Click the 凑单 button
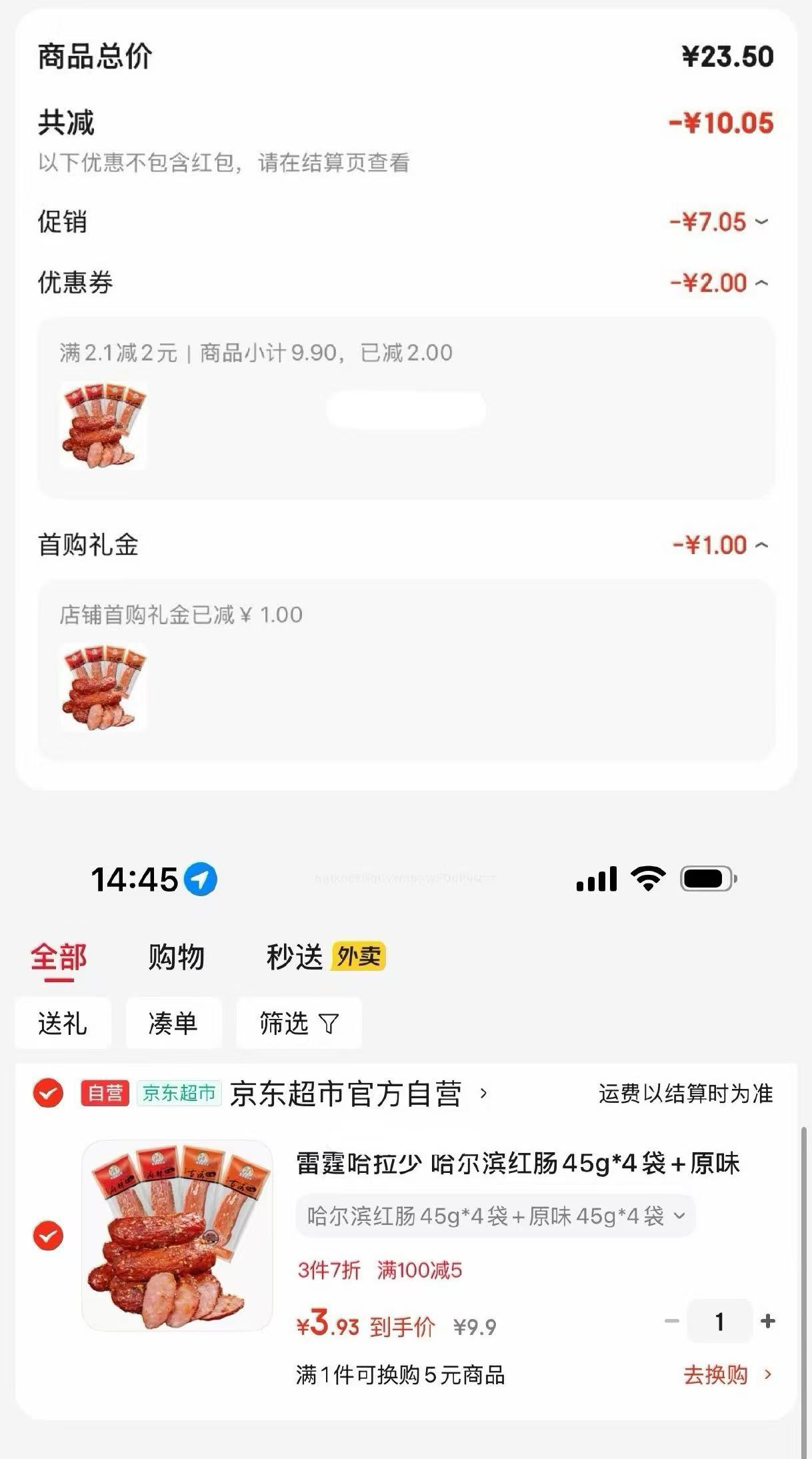The width and height of the screenshot is (812, 1459). click(174, 1023)
